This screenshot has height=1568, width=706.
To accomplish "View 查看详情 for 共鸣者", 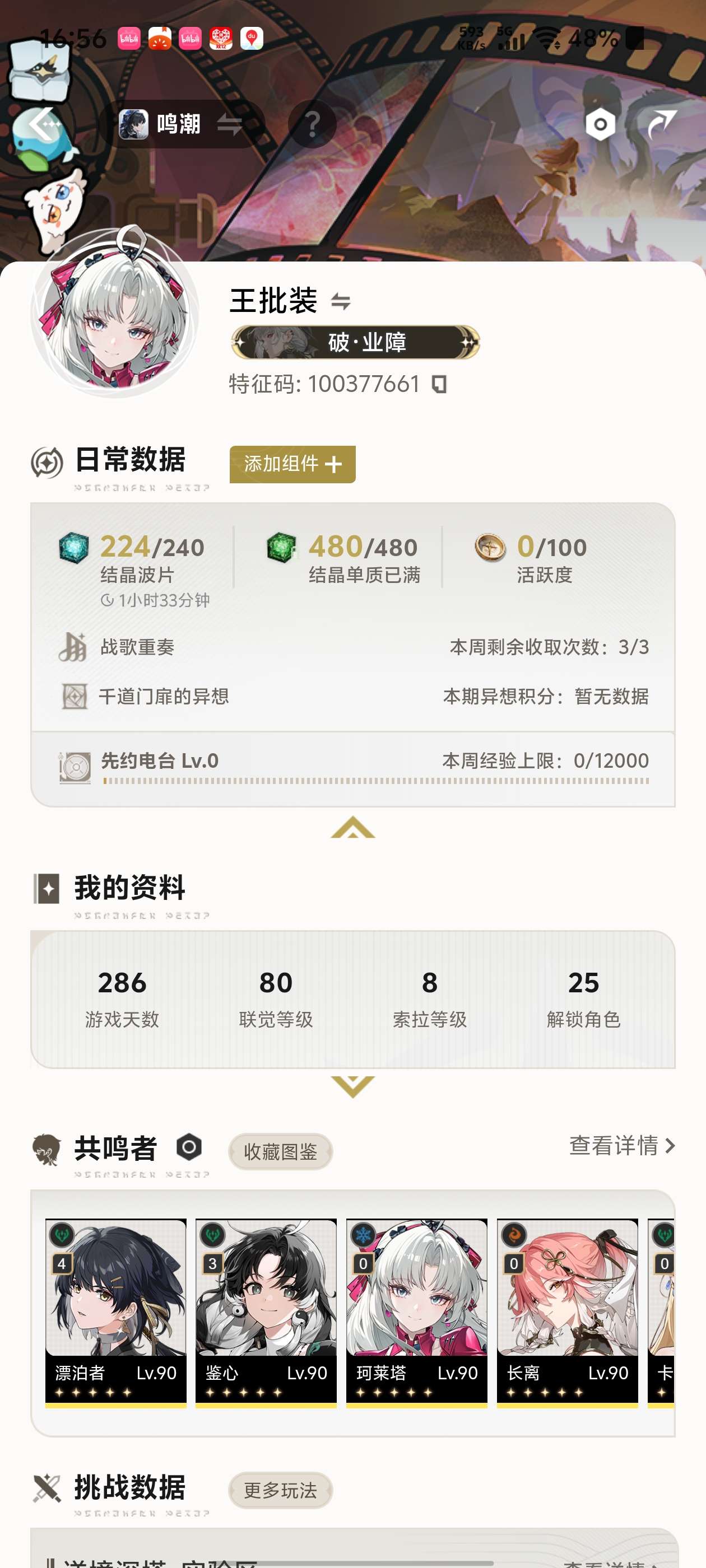I will click(621, 1146).
